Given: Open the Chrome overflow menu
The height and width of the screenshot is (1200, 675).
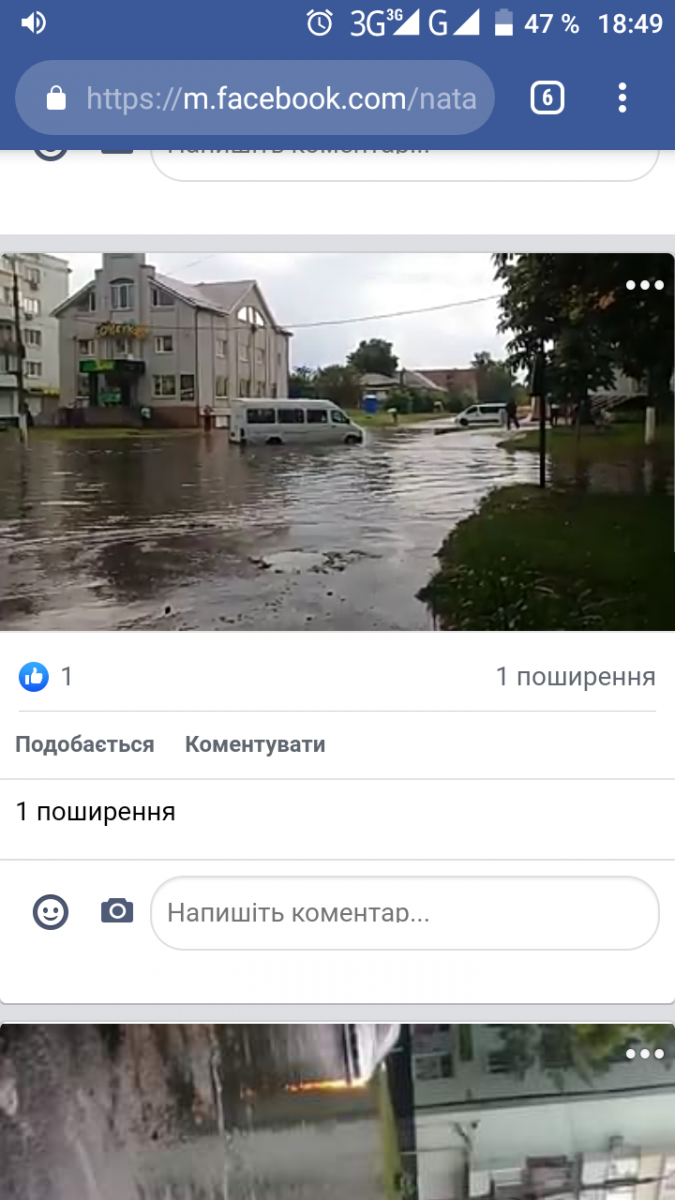Looking at the screenshot, I should coord(622,98).
